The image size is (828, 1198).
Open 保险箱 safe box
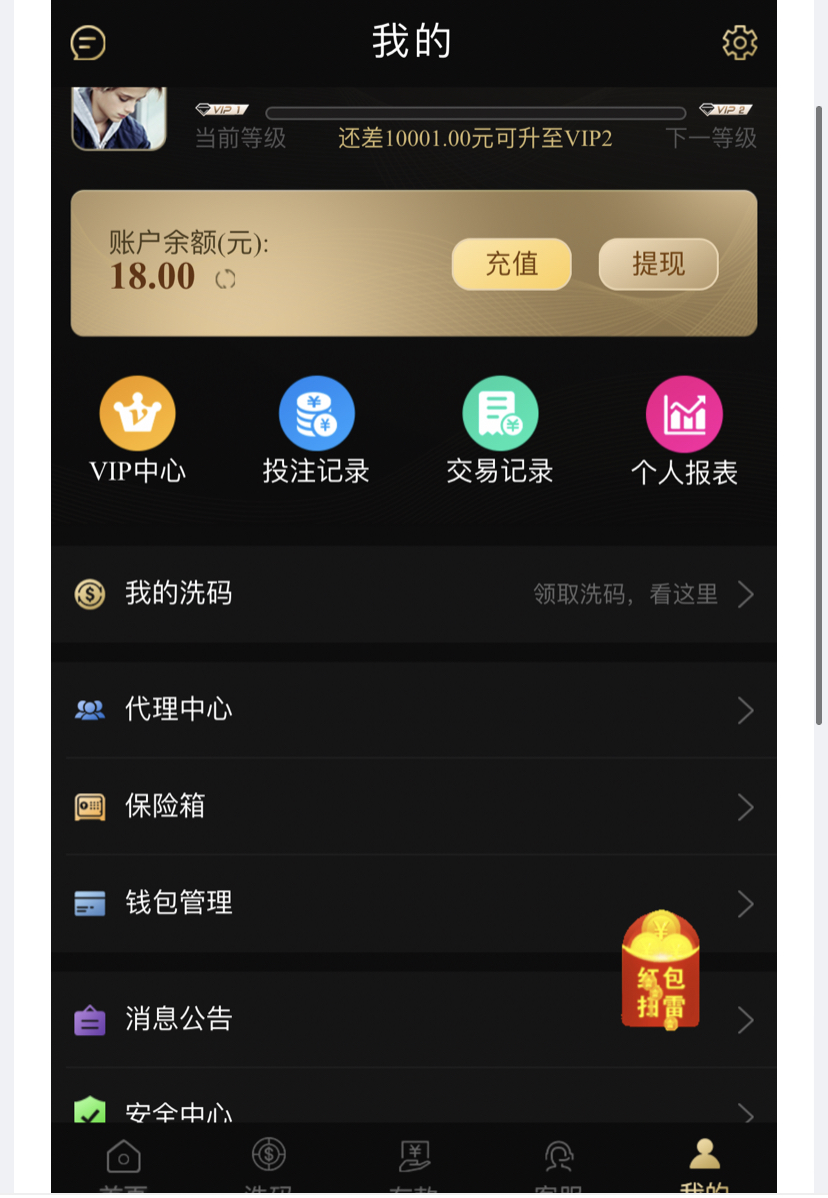point(413,806)
